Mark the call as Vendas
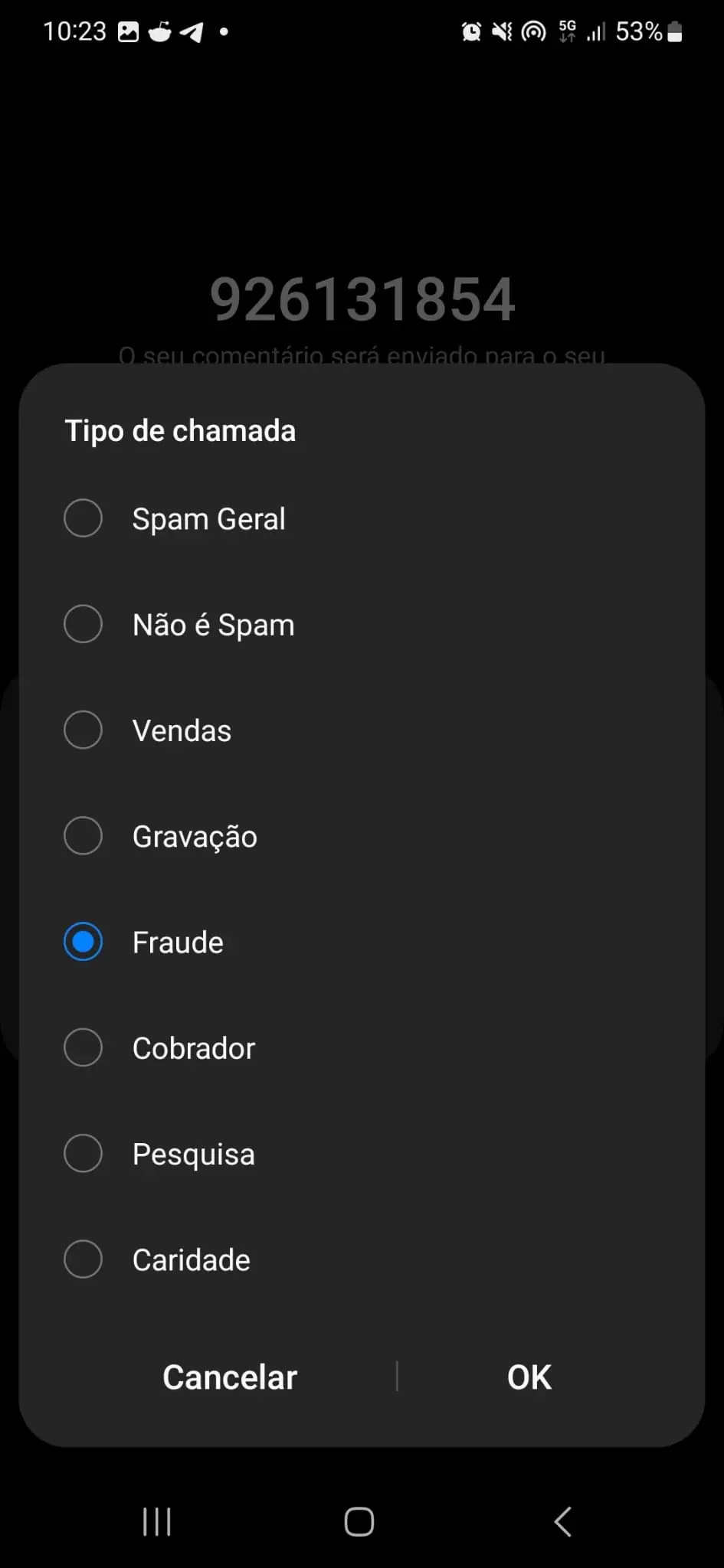 [x=362, y=730]
